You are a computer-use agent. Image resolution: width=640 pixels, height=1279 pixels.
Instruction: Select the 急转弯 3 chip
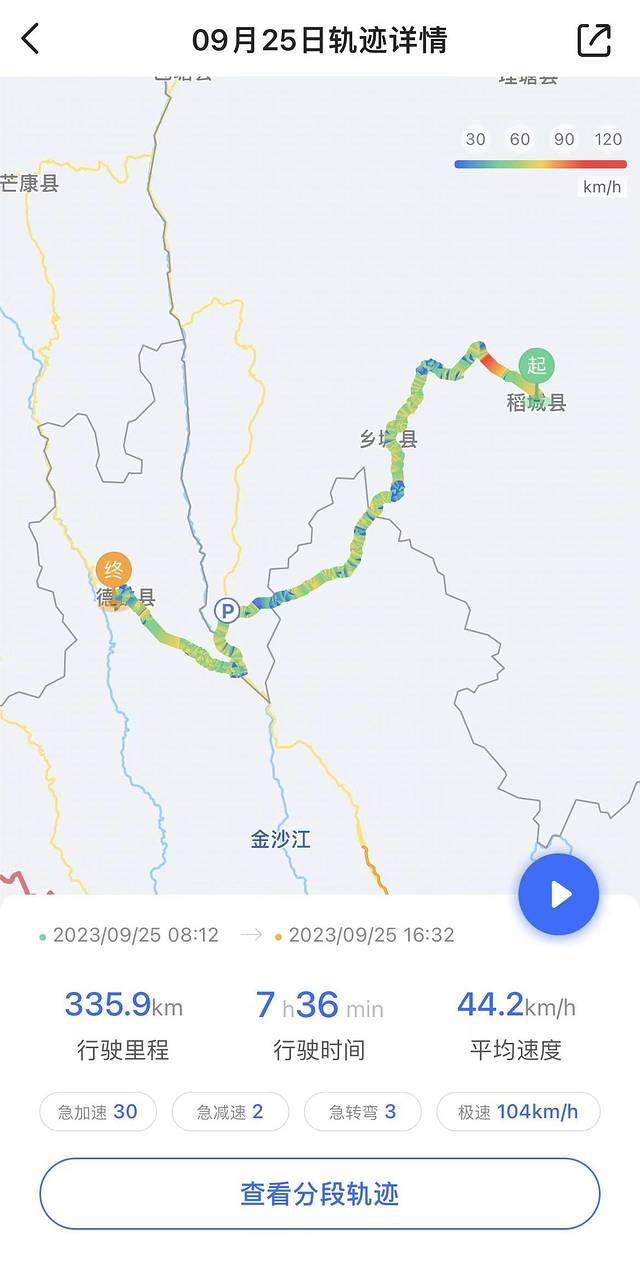point(362,1111)
